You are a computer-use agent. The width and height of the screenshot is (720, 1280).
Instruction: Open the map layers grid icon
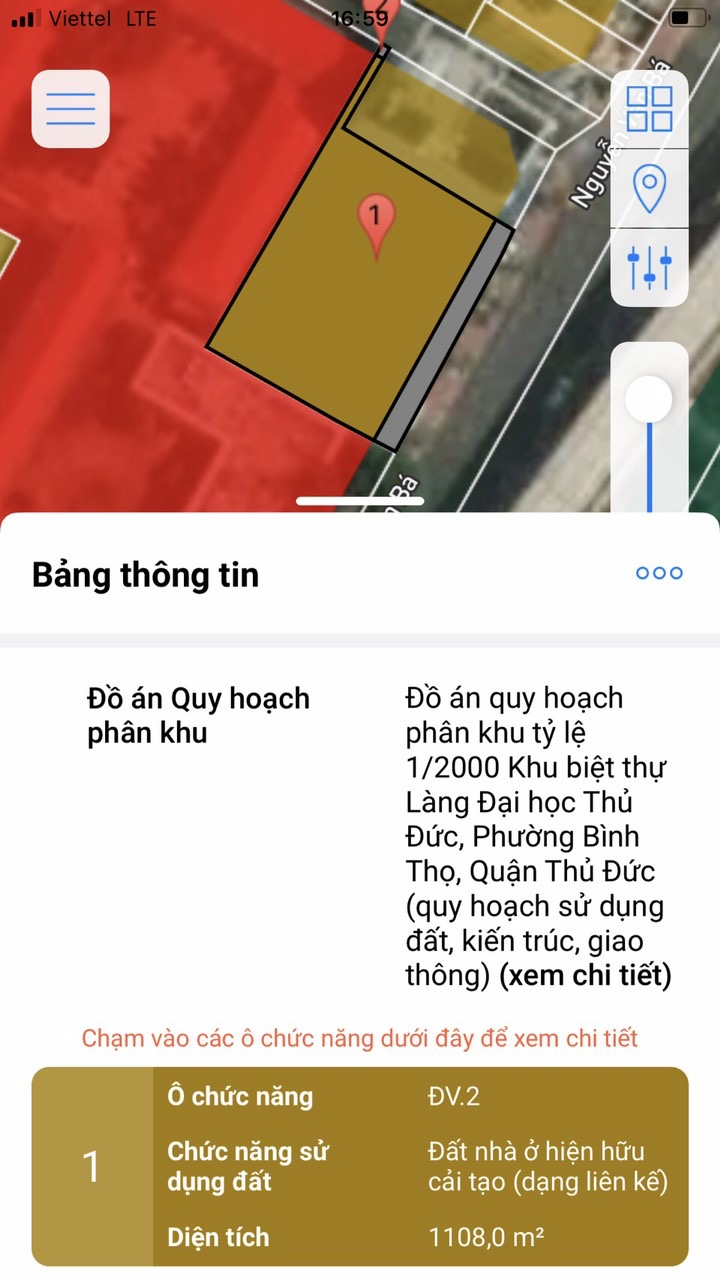[649, 109]
